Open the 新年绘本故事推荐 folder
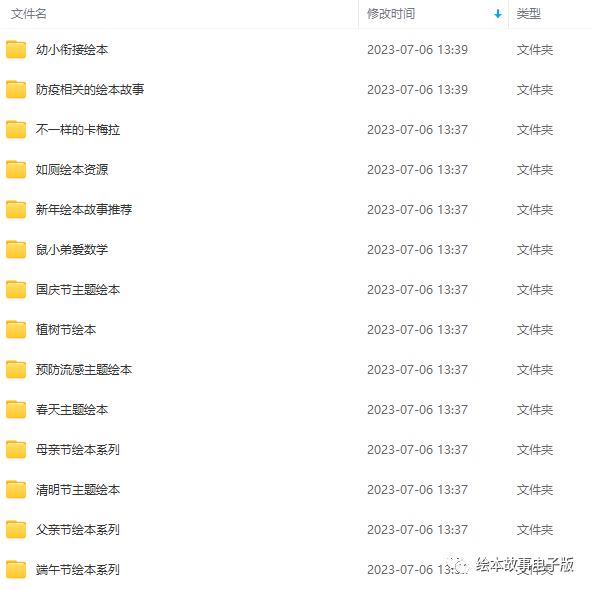The height and width of the screenshot is (590, 592). coord(84,210)
